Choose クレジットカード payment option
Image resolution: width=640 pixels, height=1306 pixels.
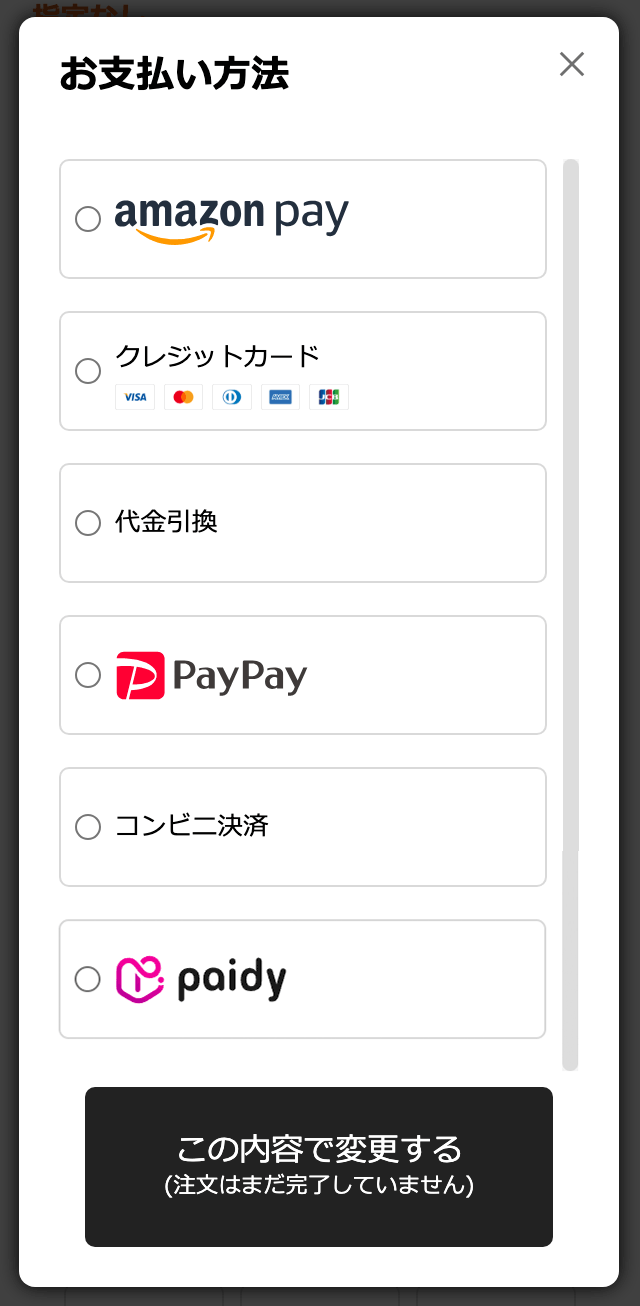tap(88, 371)
